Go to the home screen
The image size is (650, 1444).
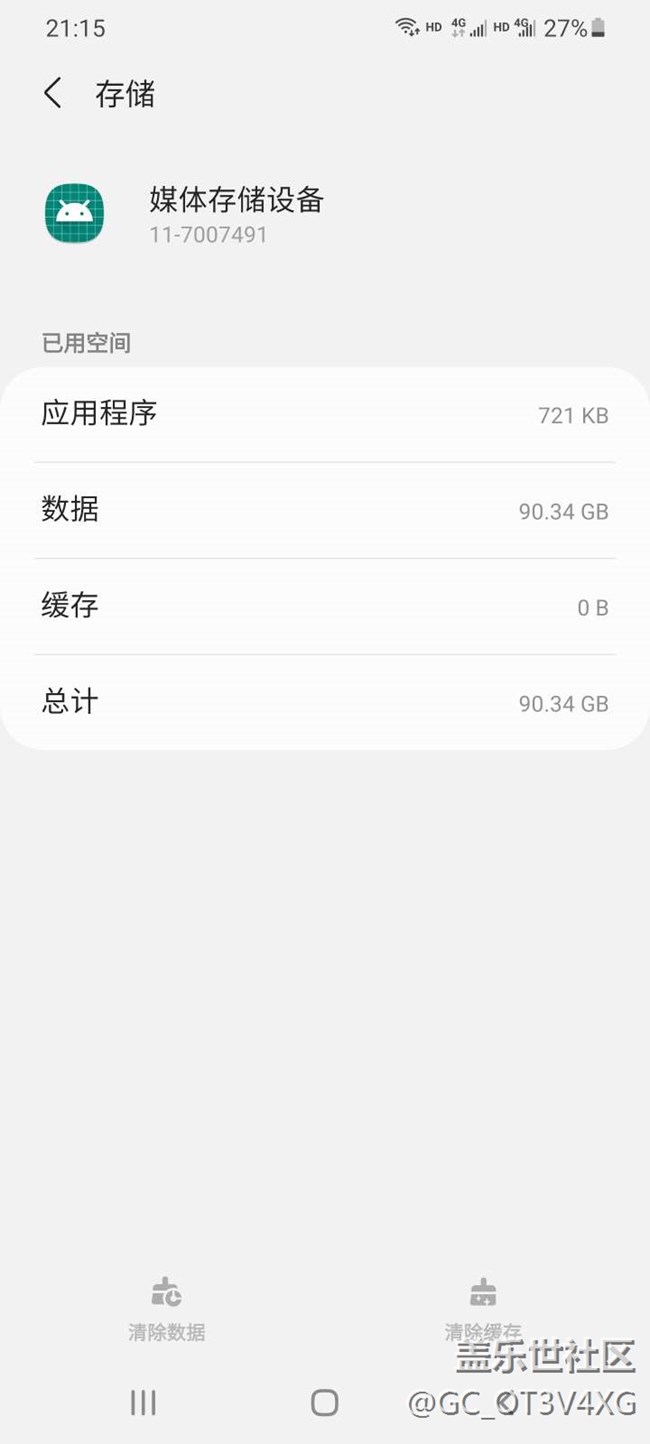tap(324, 1402)
